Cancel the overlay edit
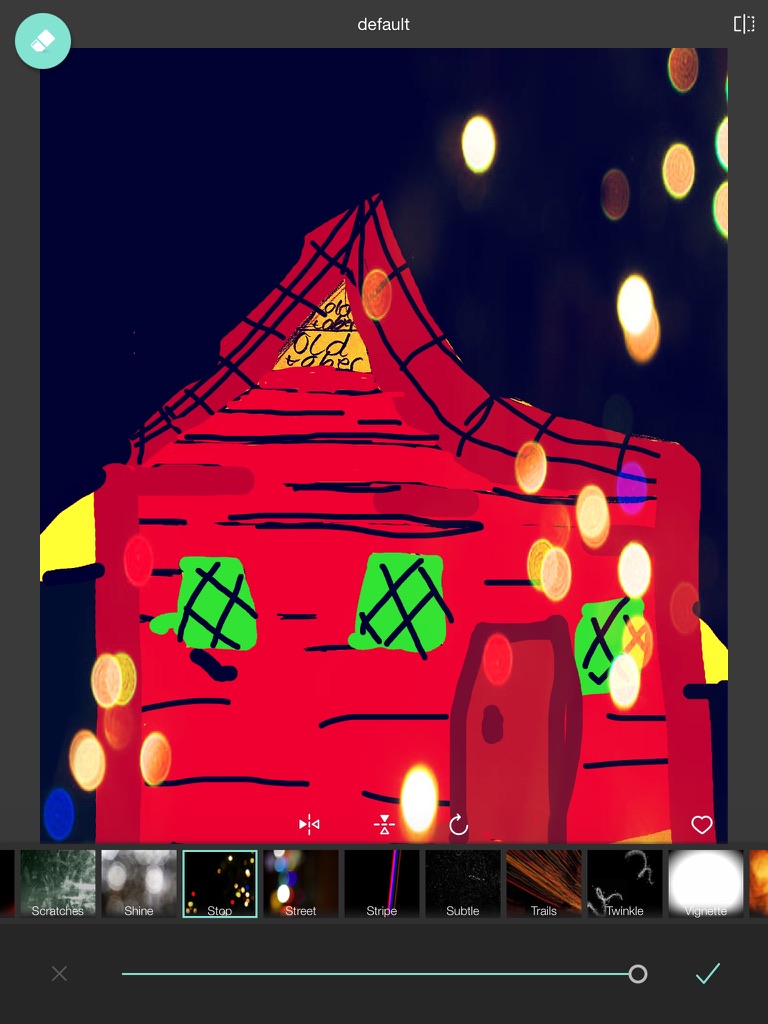Image resolution: width=768 pixels, height=1024 pixels. pos(60,973)
